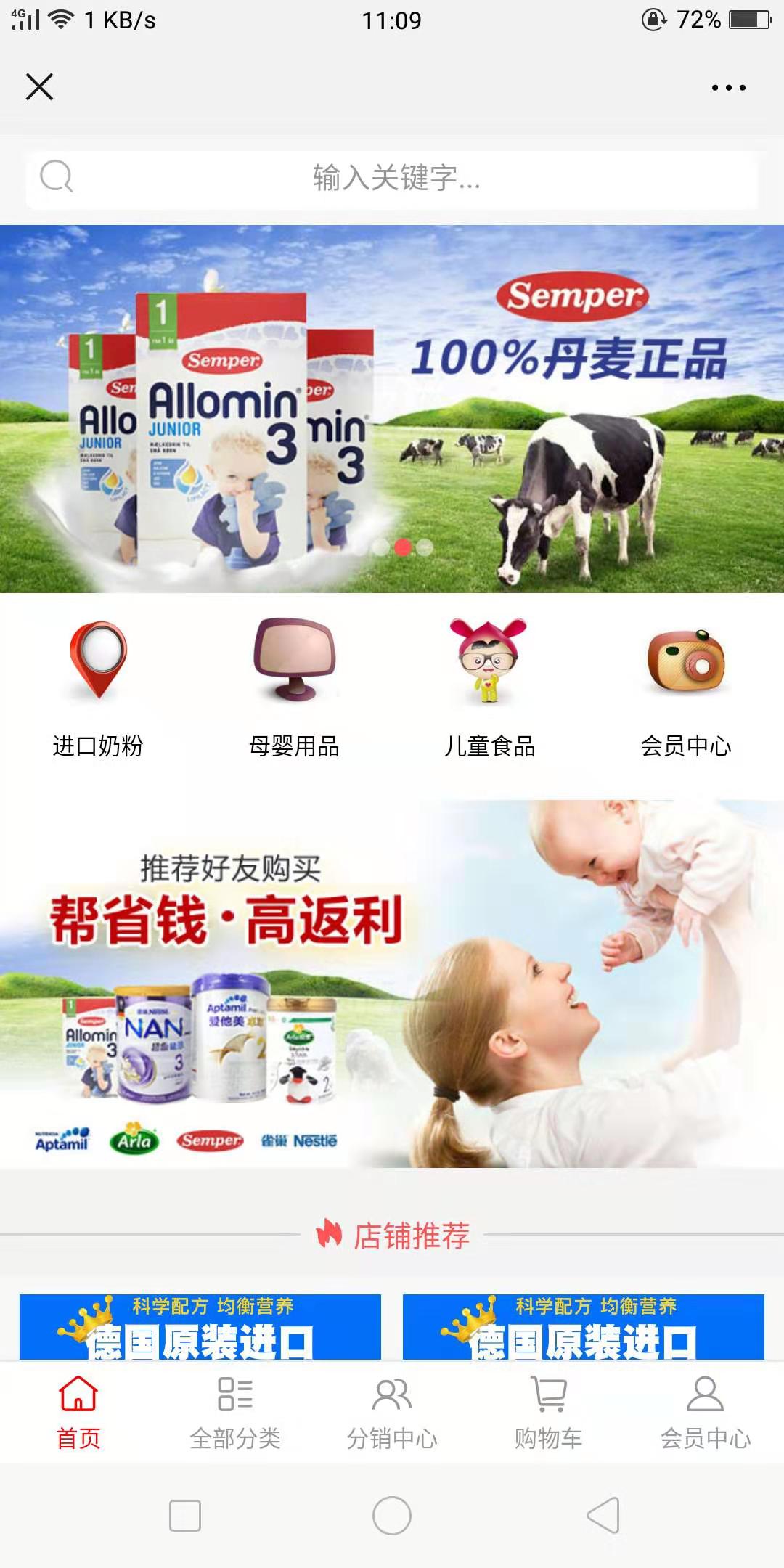Open the 推荐好友购买 promotion banner
This screenshot has width=784, height=1568.
pos(392,984)
